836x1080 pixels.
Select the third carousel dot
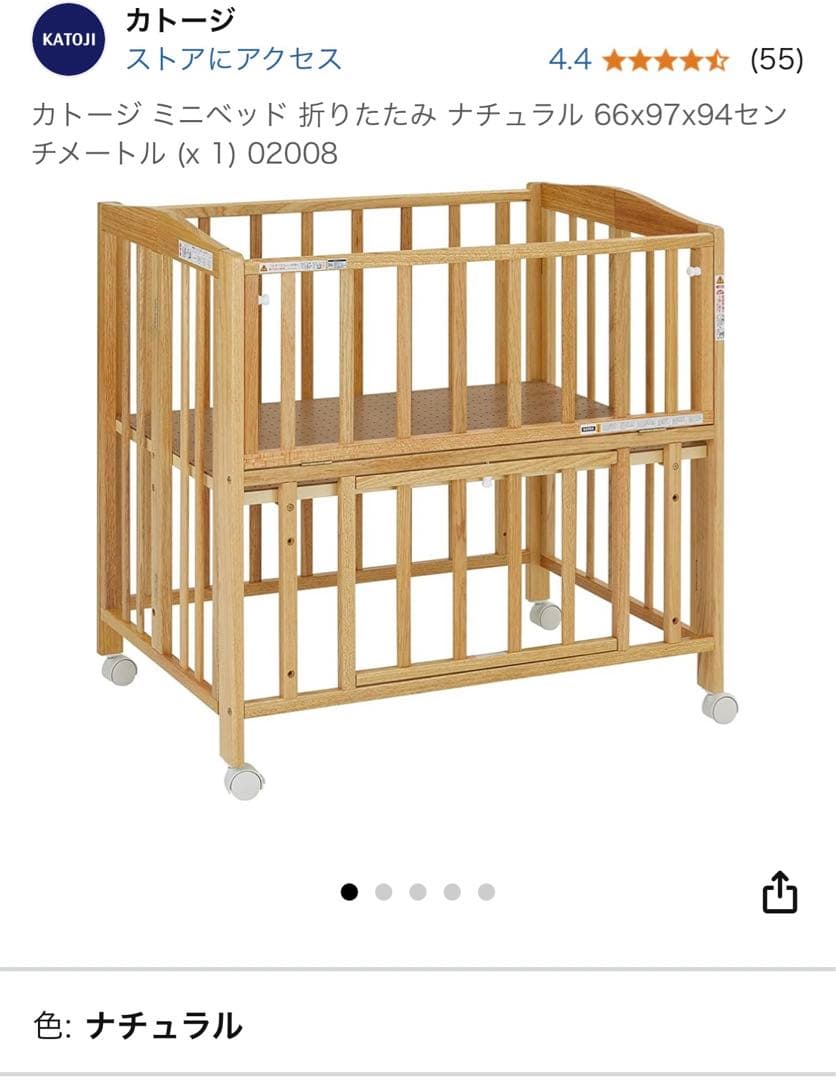tap(417, 889)
